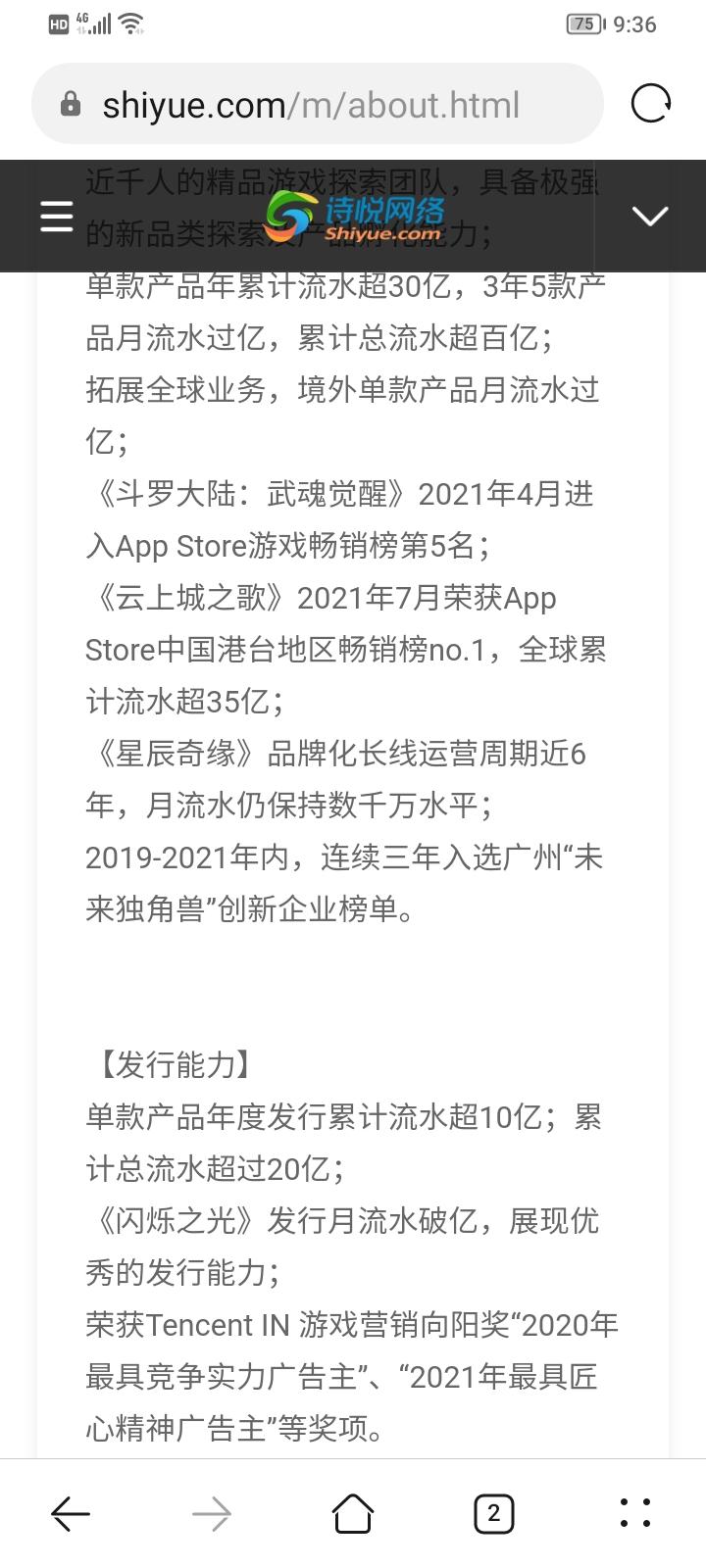The height and width of the screenshot is (1568, 706).
Task: Open the browser menu with four dots
Action: [633, 1512]
